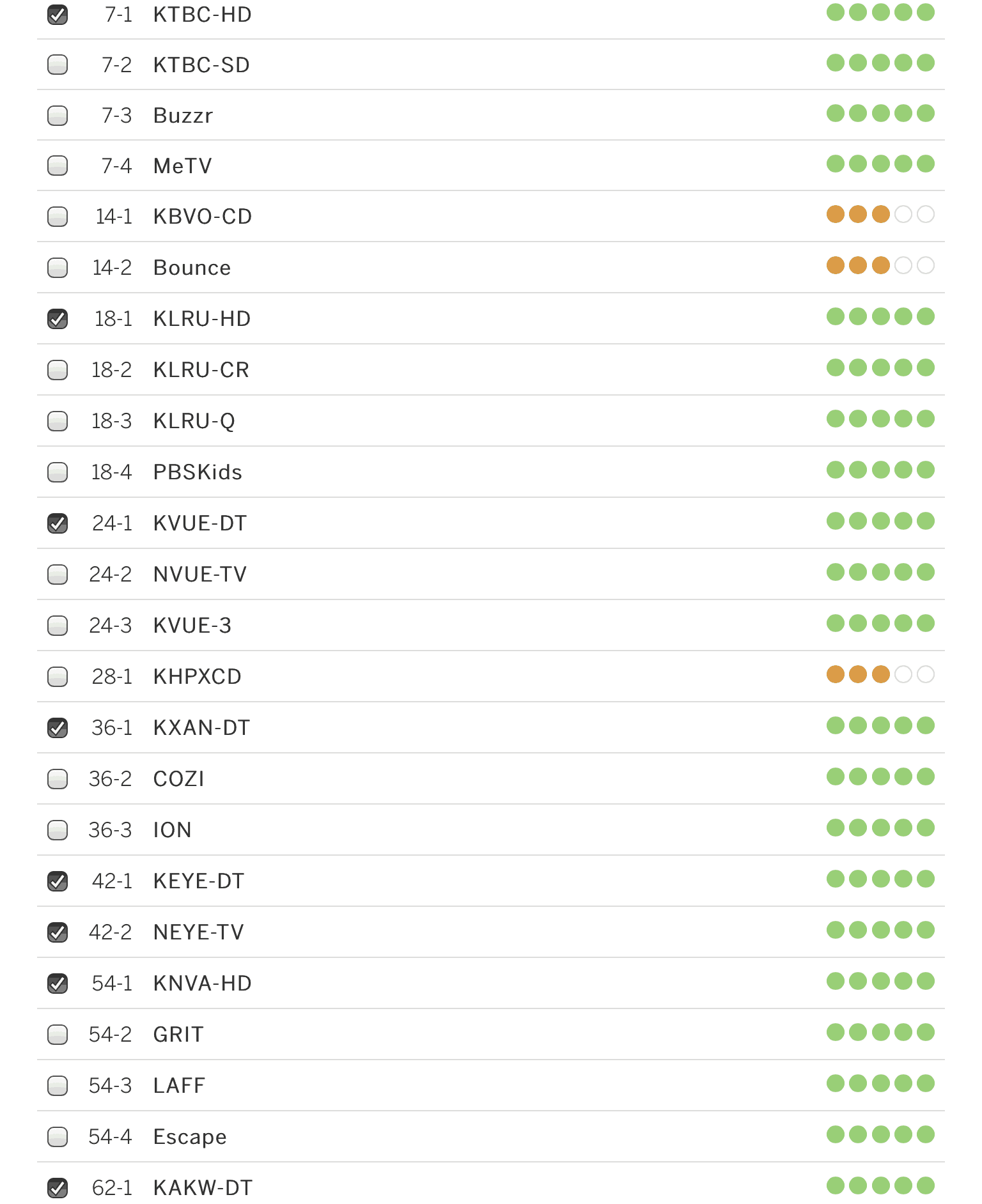Add PBSKids 18-4 to selected channels
This screenshot has width=982, height=1204.
pos(58,472)
